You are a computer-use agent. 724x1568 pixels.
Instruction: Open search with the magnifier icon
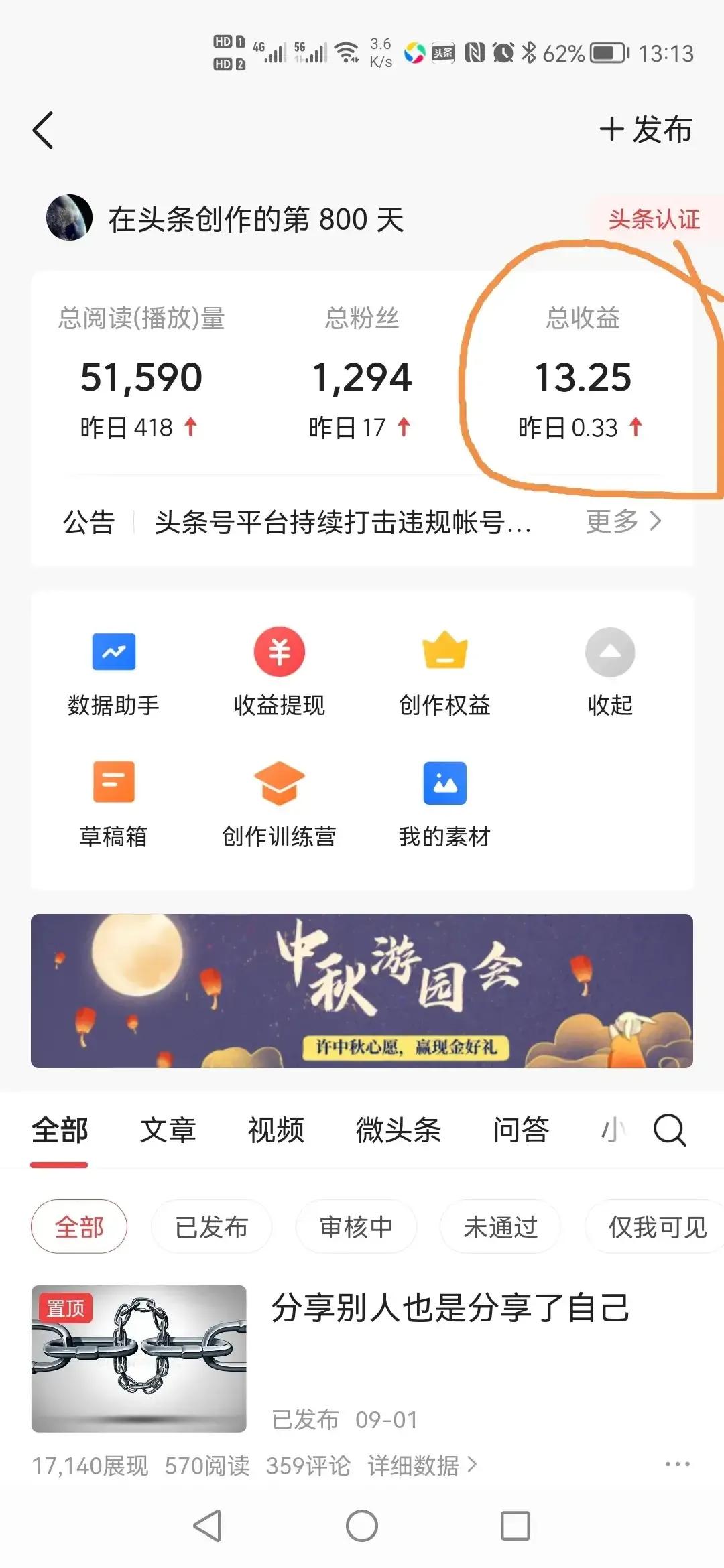[668, 1130]
